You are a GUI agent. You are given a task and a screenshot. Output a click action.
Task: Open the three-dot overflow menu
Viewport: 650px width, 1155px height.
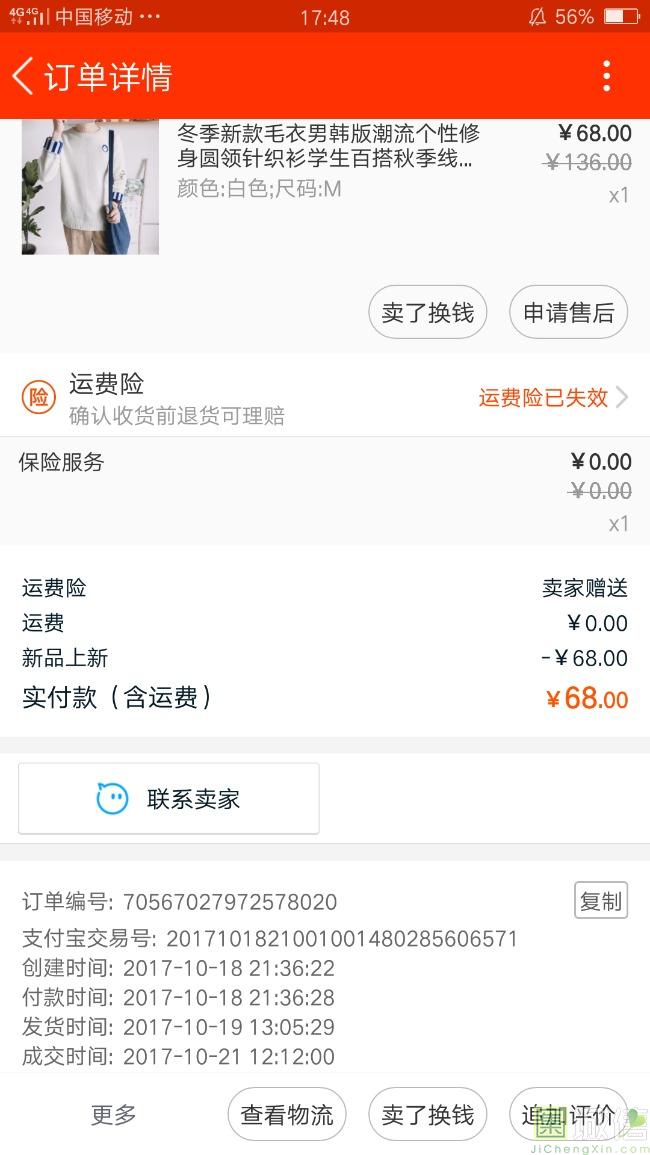(x=606, y=76)
